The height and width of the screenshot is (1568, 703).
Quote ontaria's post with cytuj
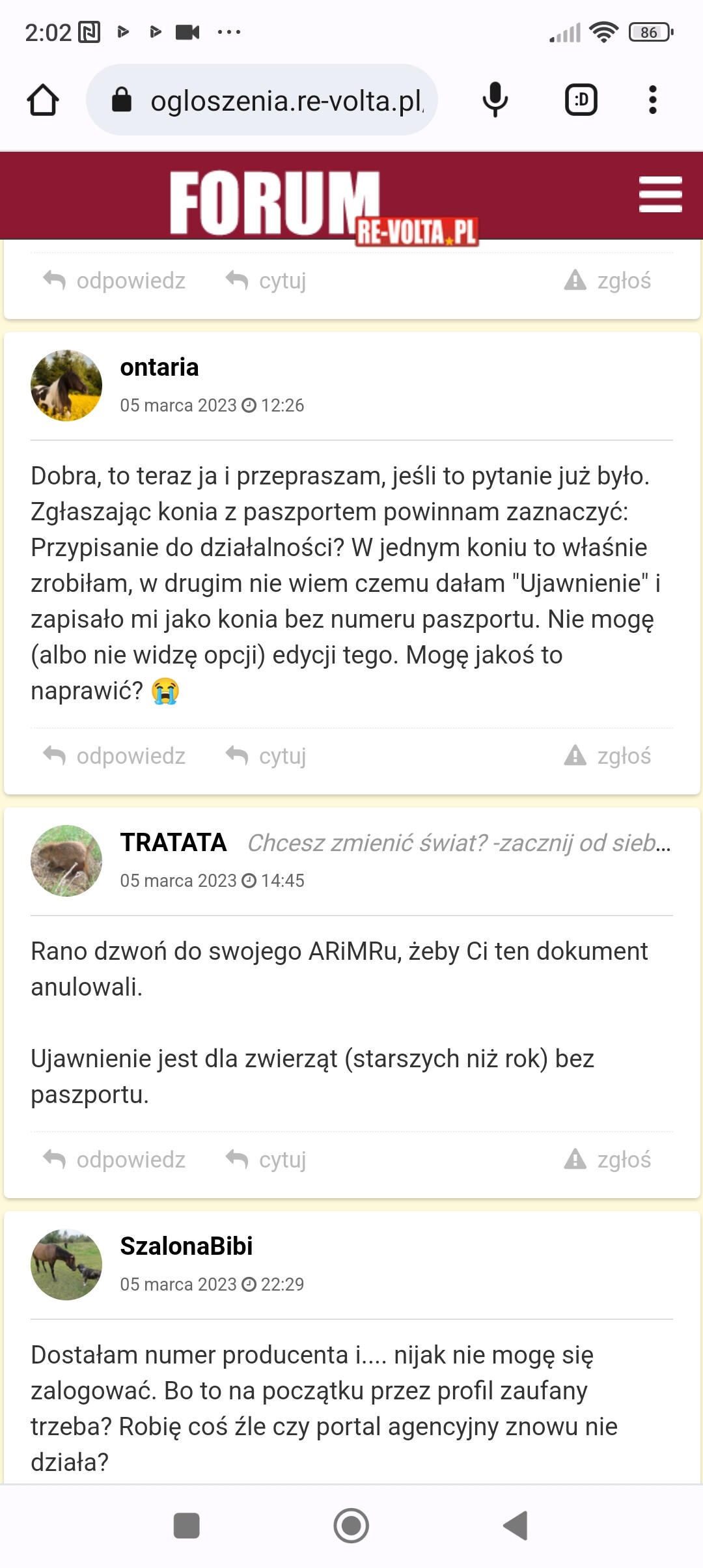pyautogui.click(x=266, y=756)
